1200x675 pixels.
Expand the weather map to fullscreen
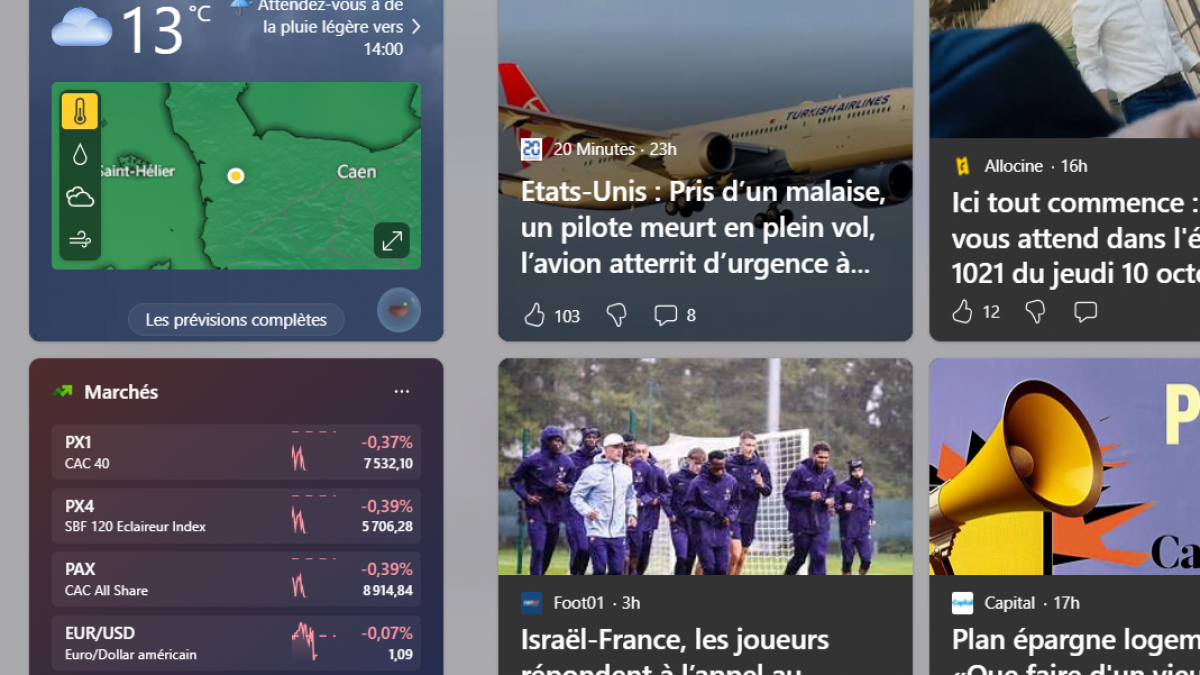click(x=392, y=240)
